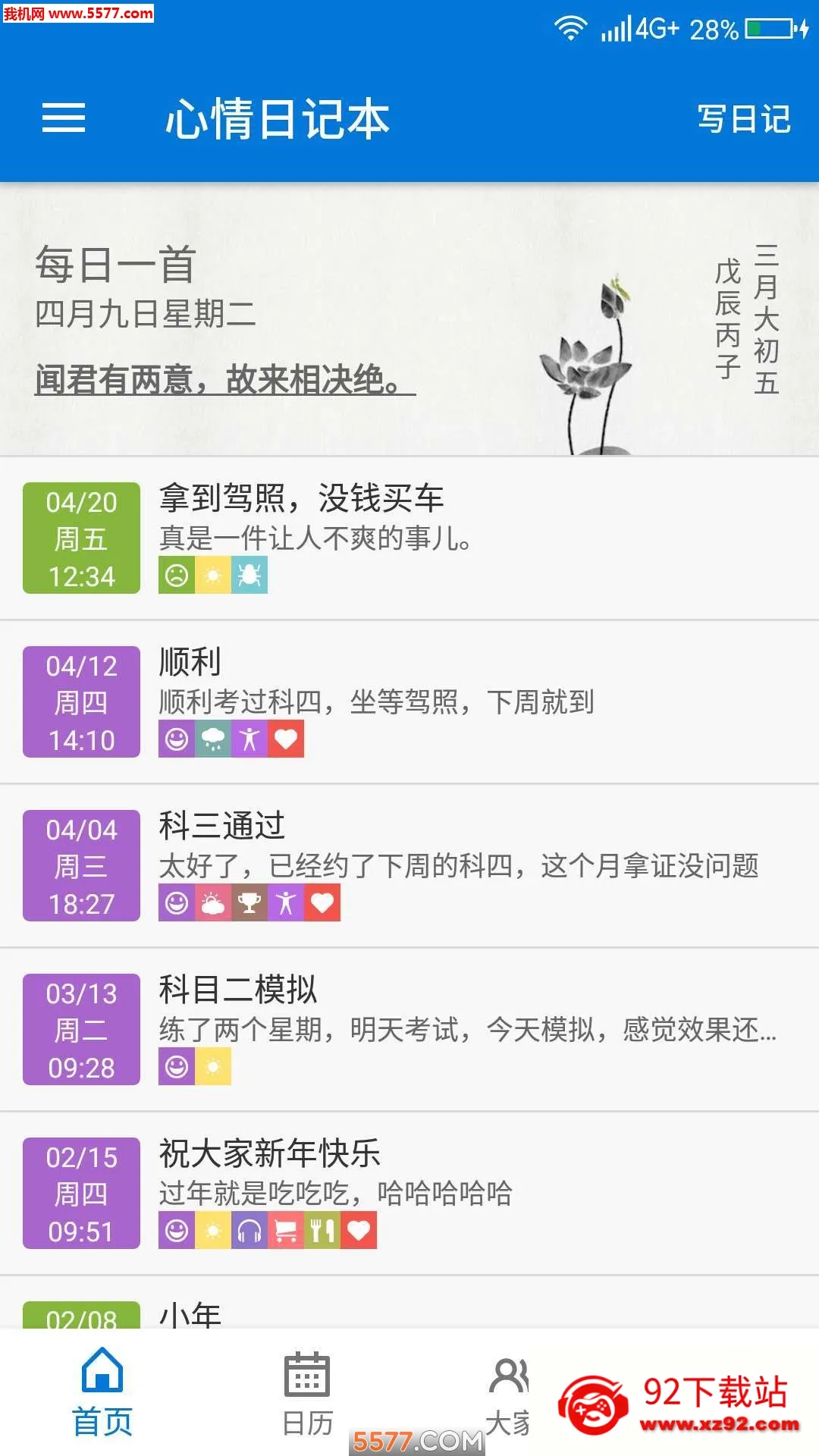Open diary entry 祝大家新年快乐
This screenshot has height=1456, width=819.
coord(409,1193)
